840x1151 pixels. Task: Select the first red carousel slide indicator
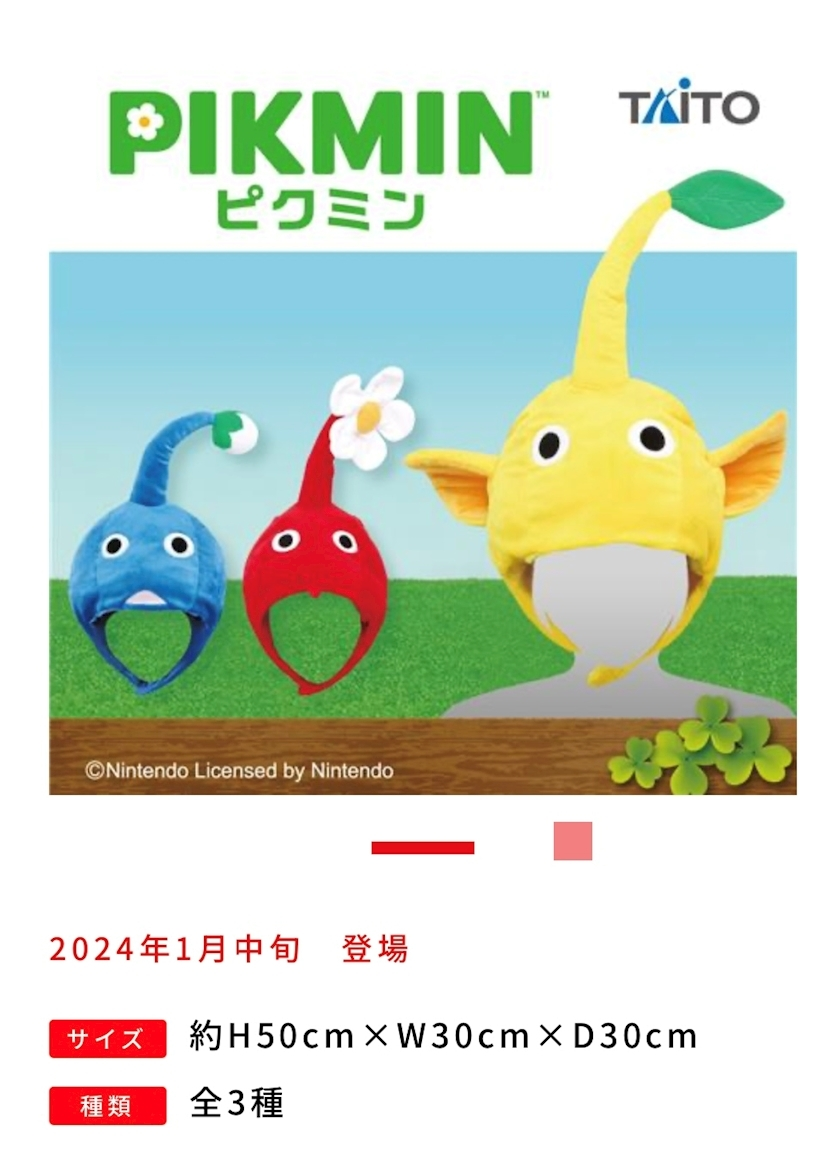tap(422, 848)
